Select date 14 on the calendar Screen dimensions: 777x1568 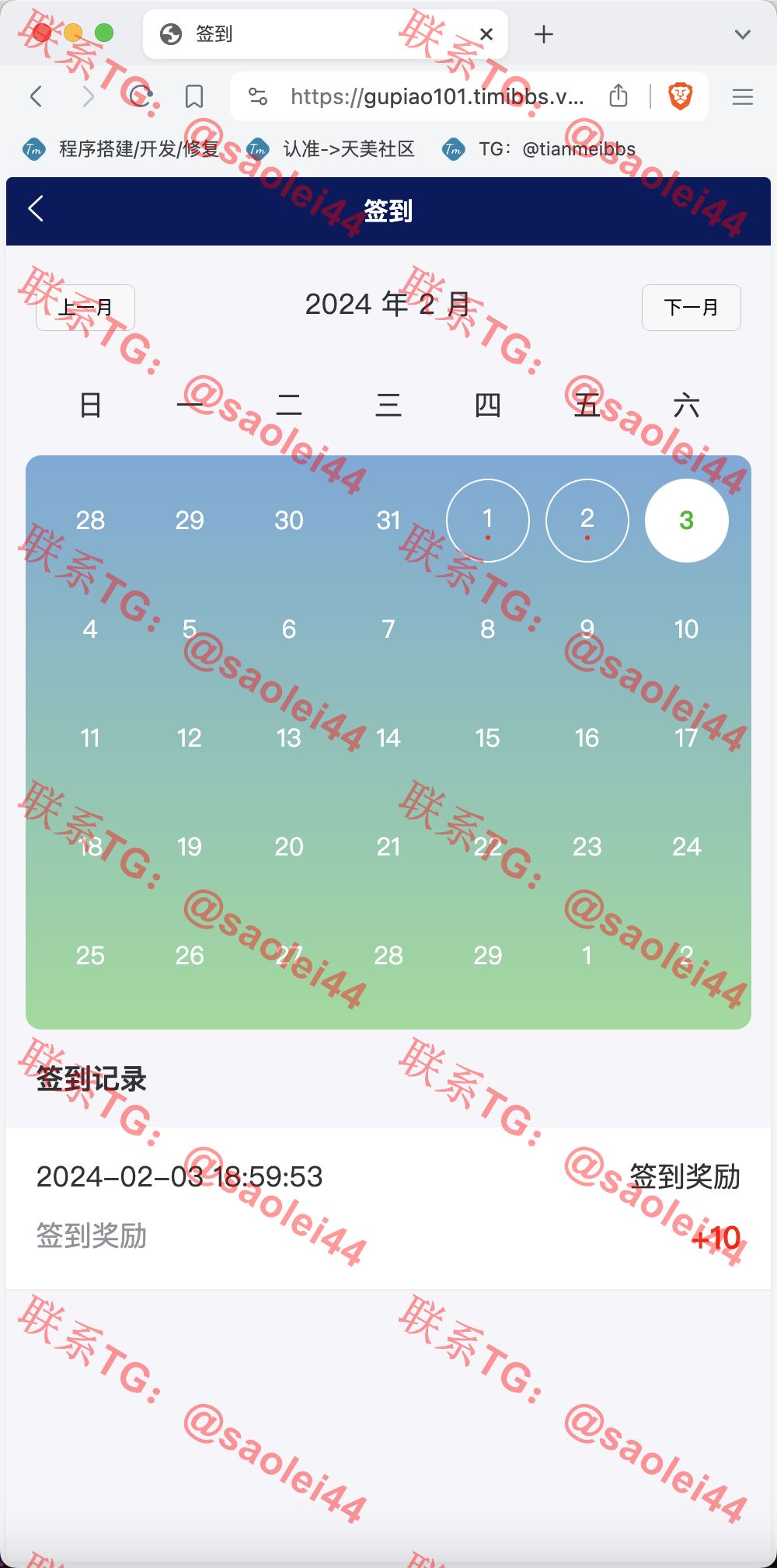tap(388, 738)
